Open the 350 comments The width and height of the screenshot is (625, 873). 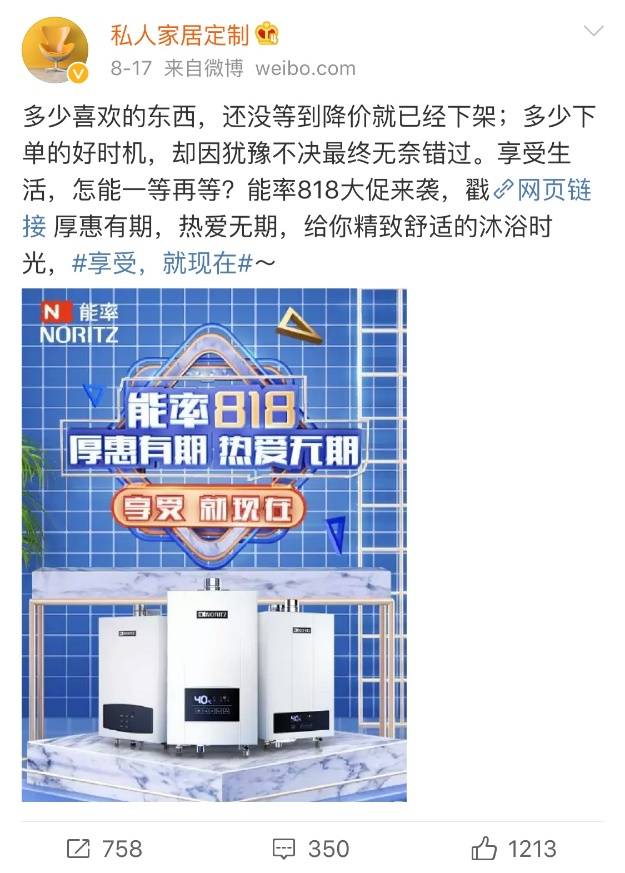click(312, 849)
